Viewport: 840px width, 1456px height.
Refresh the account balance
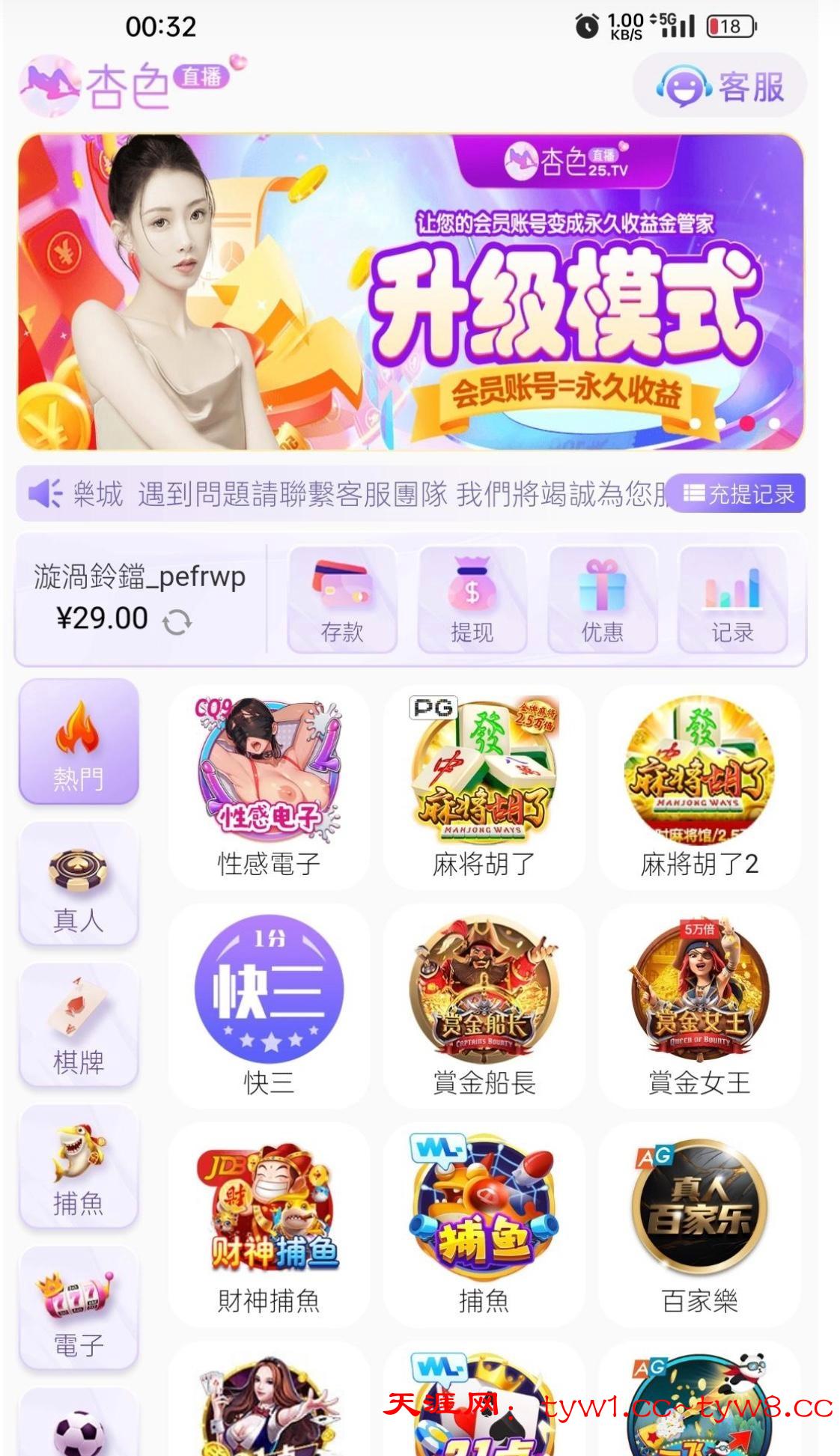[177, 621]
